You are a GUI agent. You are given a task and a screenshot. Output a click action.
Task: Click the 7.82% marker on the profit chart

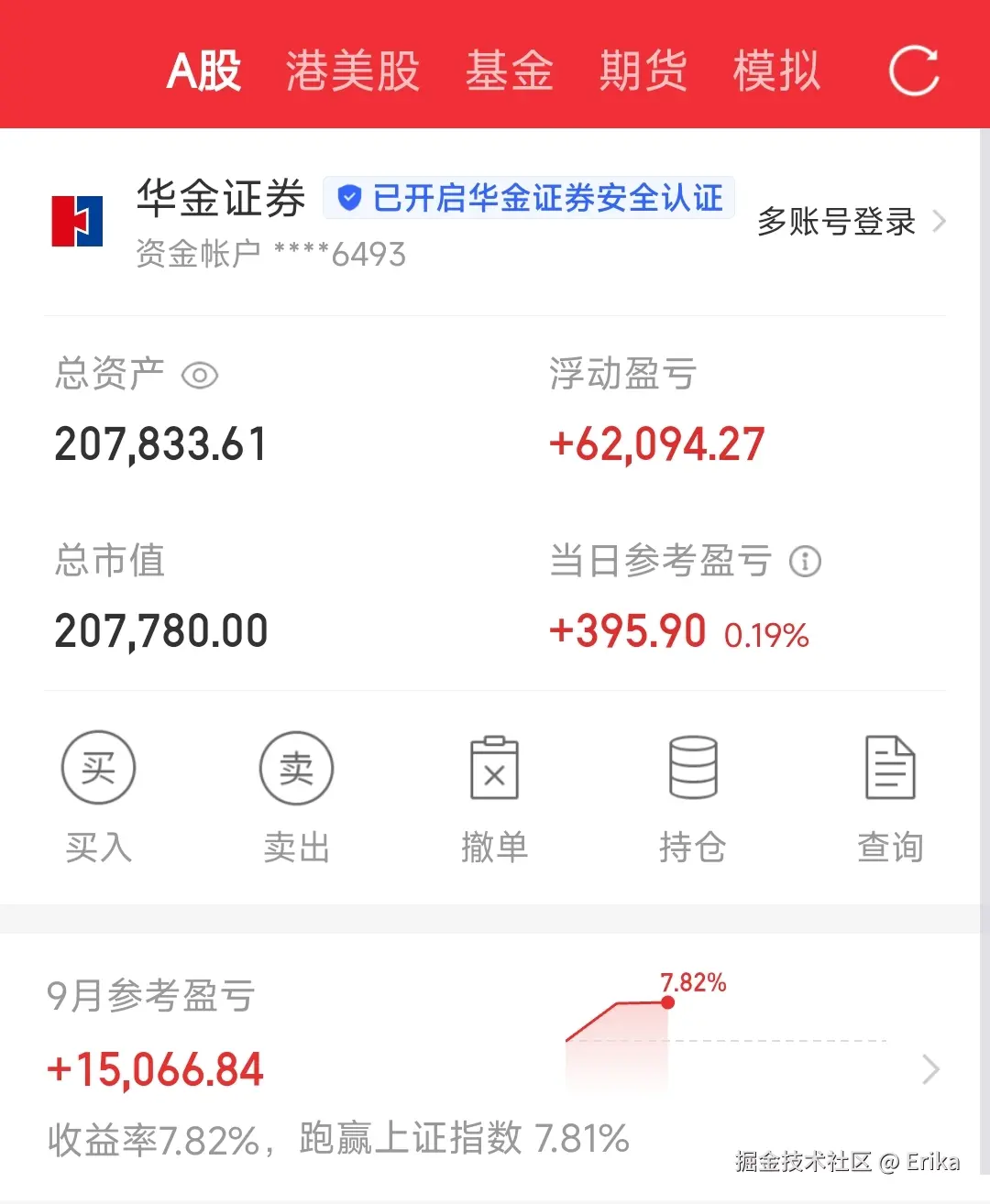(x=666, y=1002)
